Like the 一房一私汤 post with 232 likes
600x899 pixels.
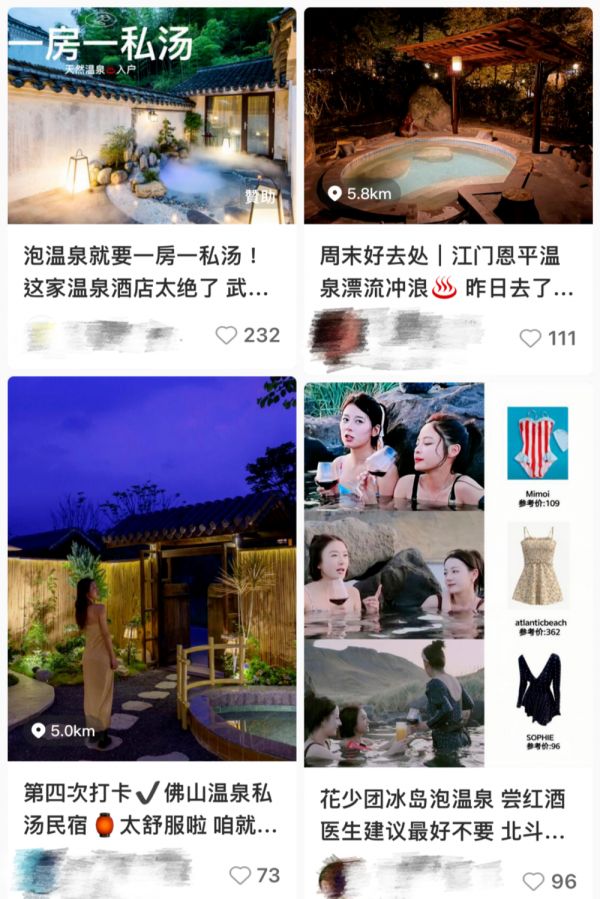(227, 335)
